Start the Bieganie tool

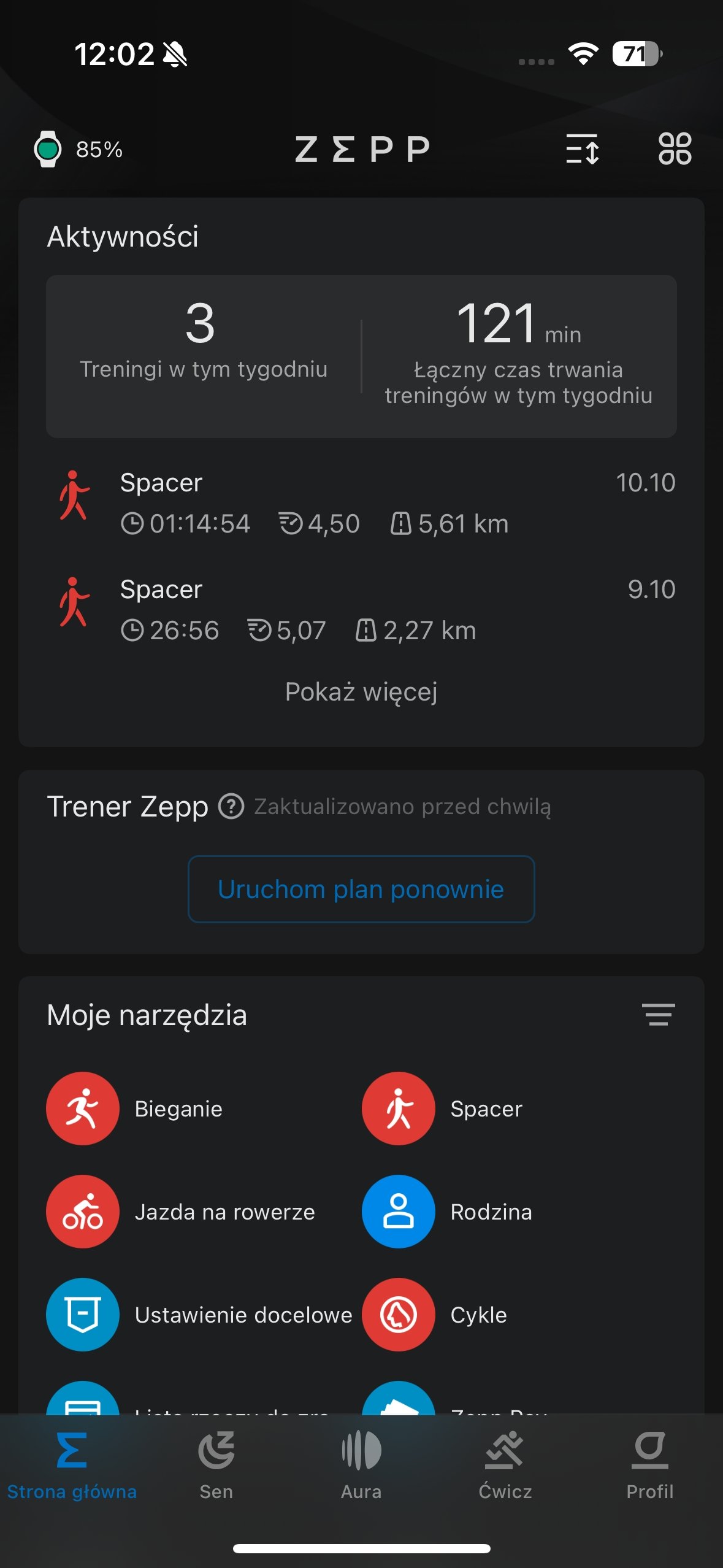pos(135,1109)
